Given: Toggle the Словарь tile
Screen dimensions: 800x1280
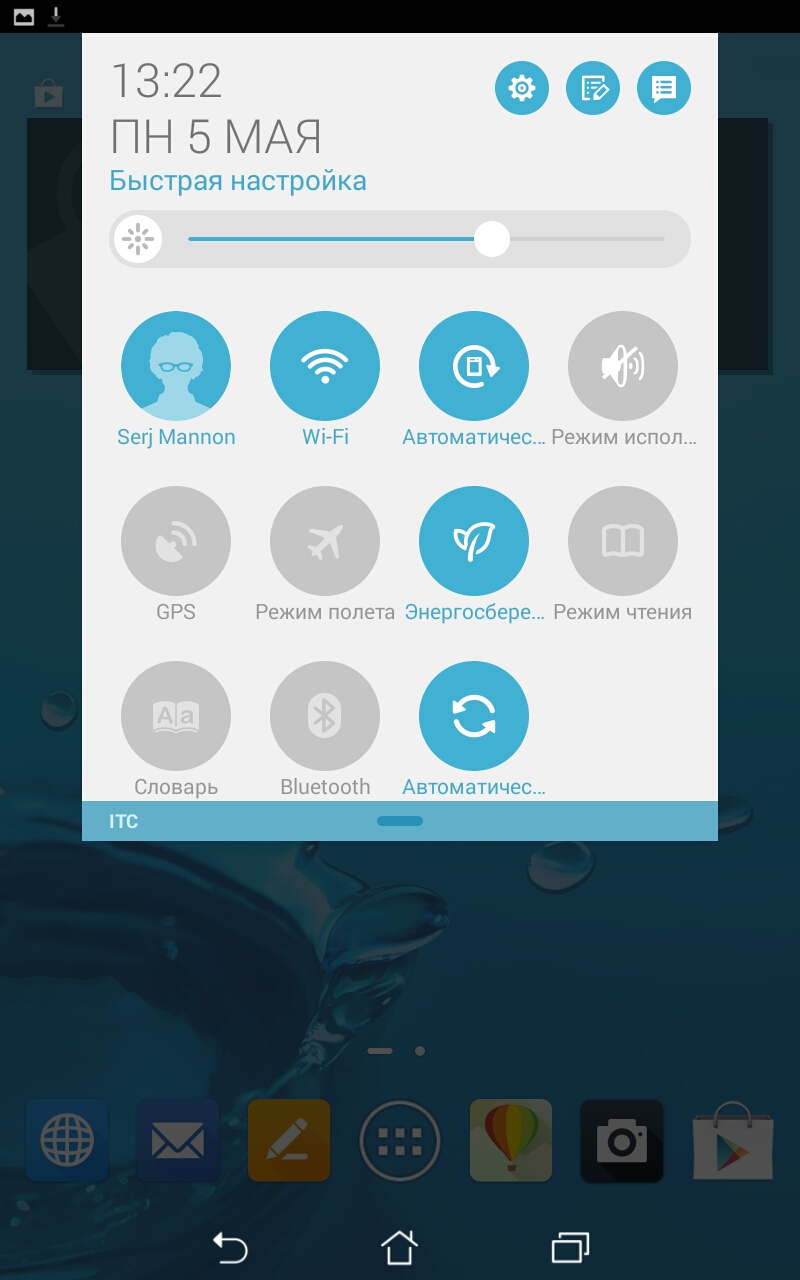Looking at the screenshot, I should [x=176, y=716].
